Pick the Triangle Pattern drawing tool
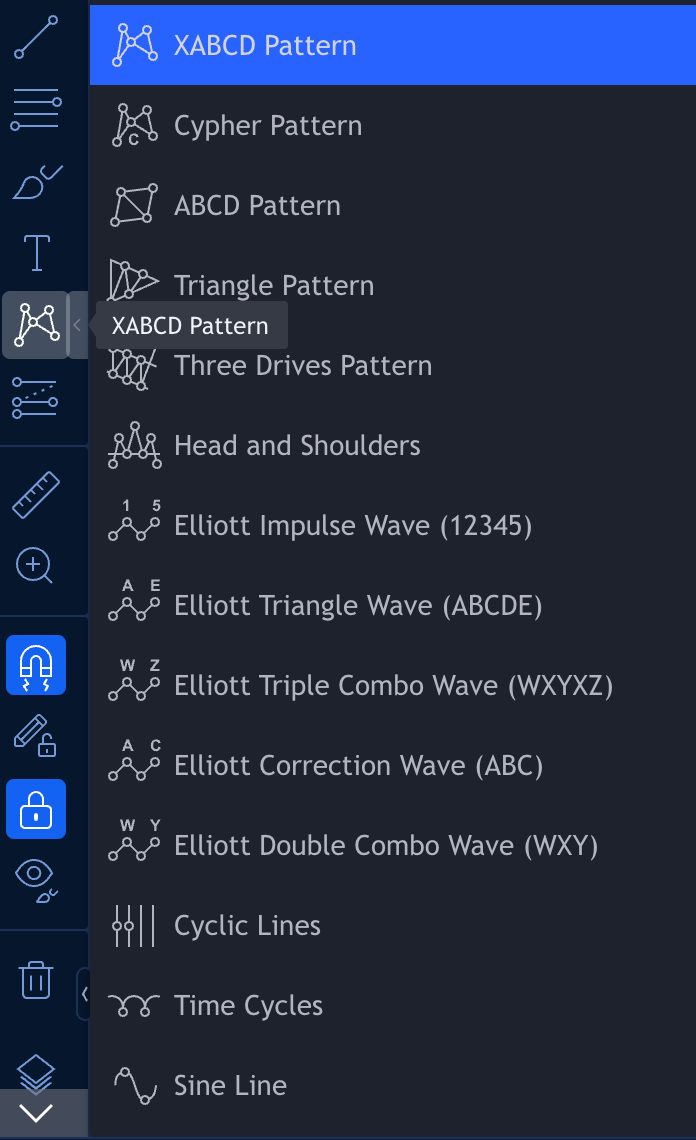 click(x=273, y=286)
